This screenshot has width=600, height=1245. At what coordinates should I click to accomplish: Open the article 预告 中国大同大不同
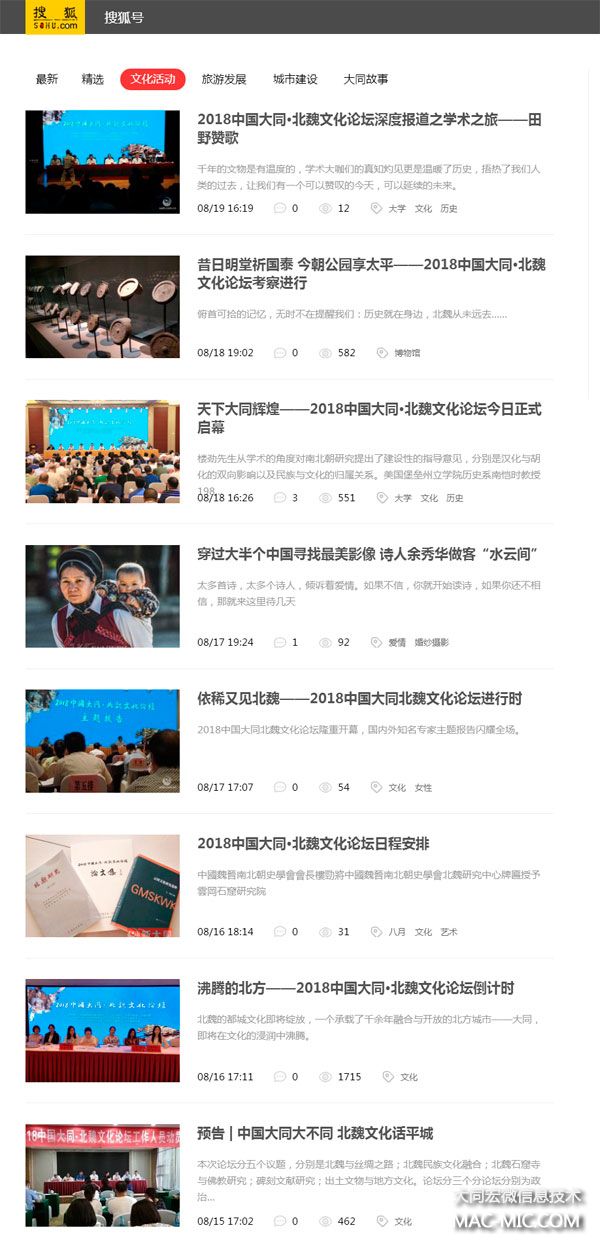click(315, 1133)
